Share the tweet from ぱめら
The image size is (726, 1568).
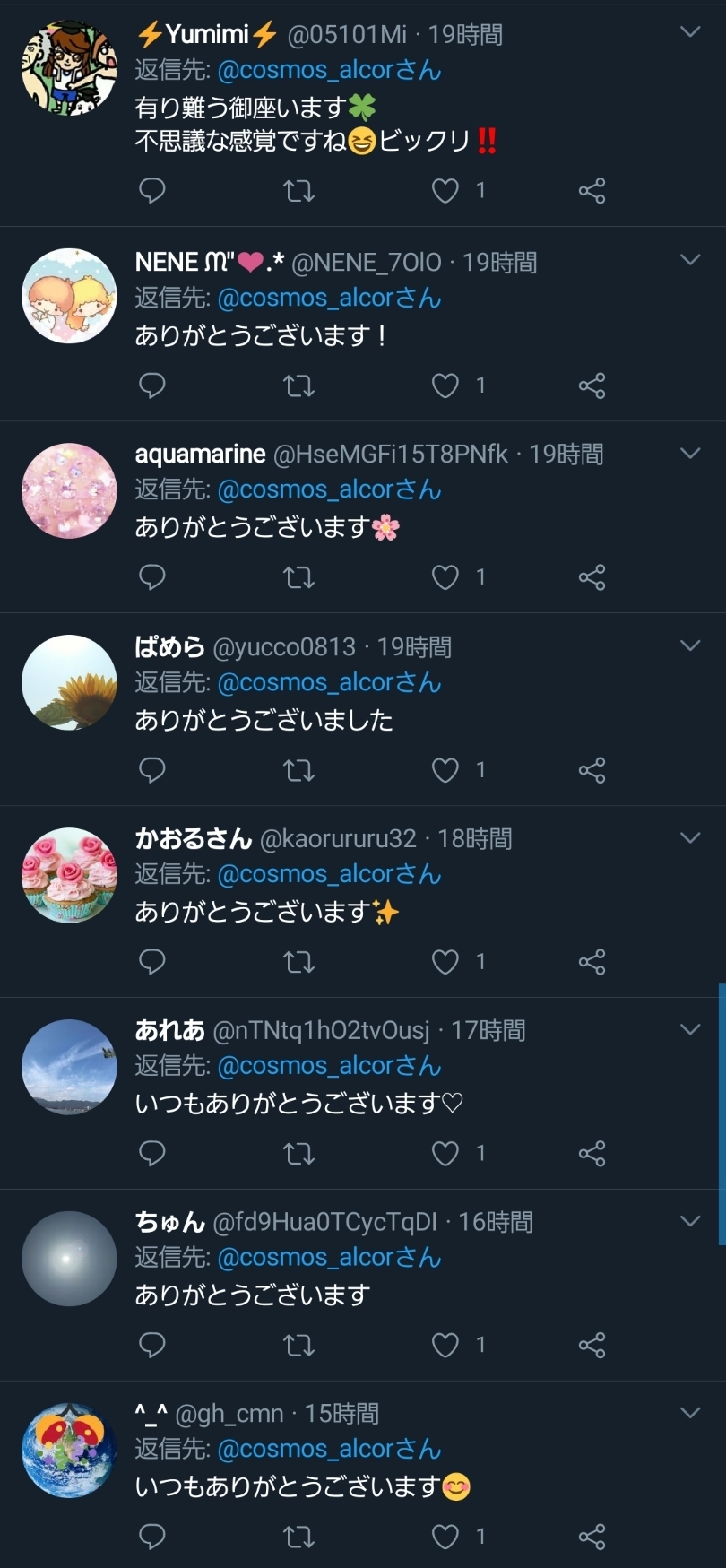pyautogui.click(x=592, y=770)
